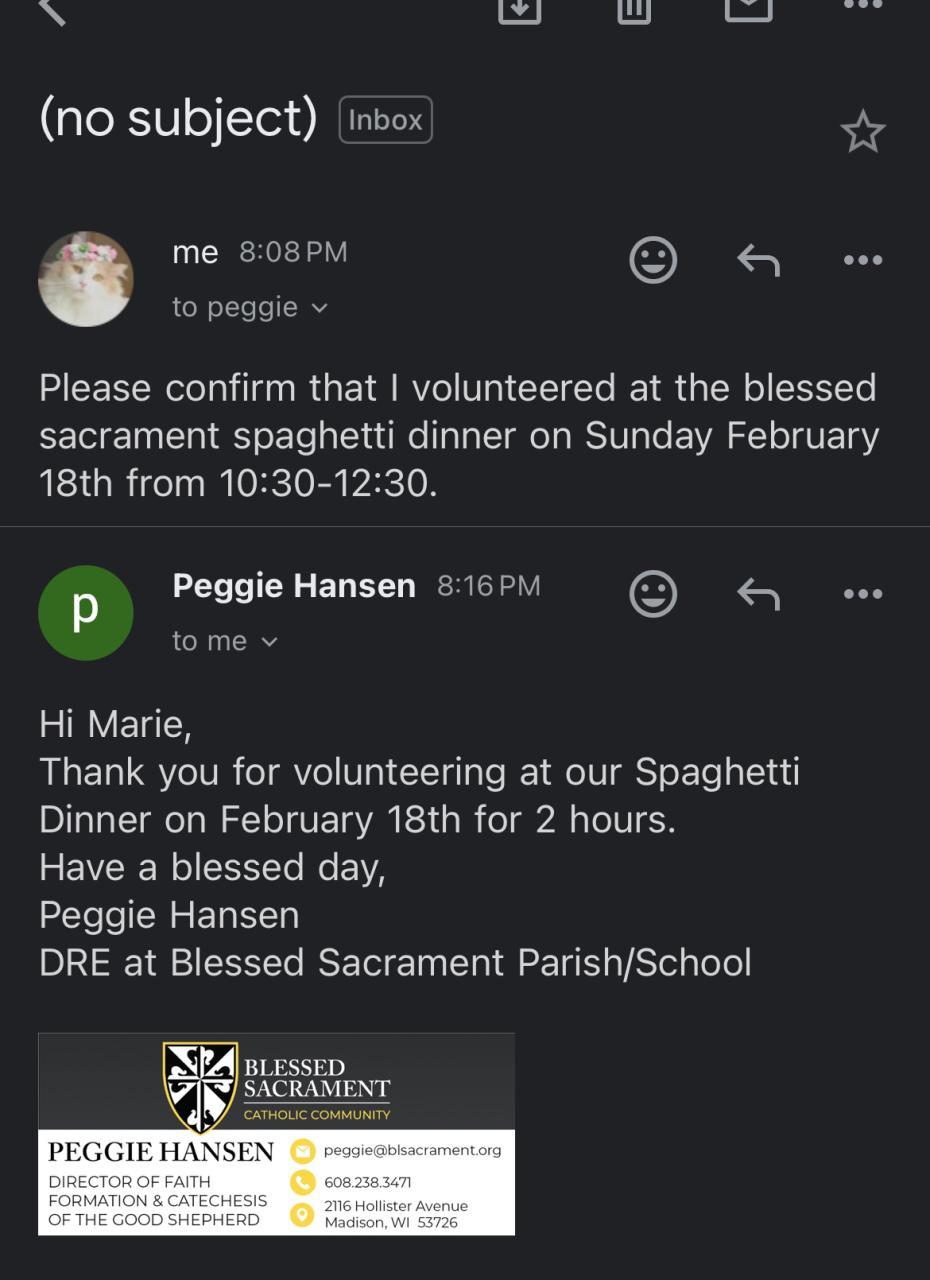The image size is (930, 1280).
Task: Mark the conversation as unread
Action: point(748,8)
